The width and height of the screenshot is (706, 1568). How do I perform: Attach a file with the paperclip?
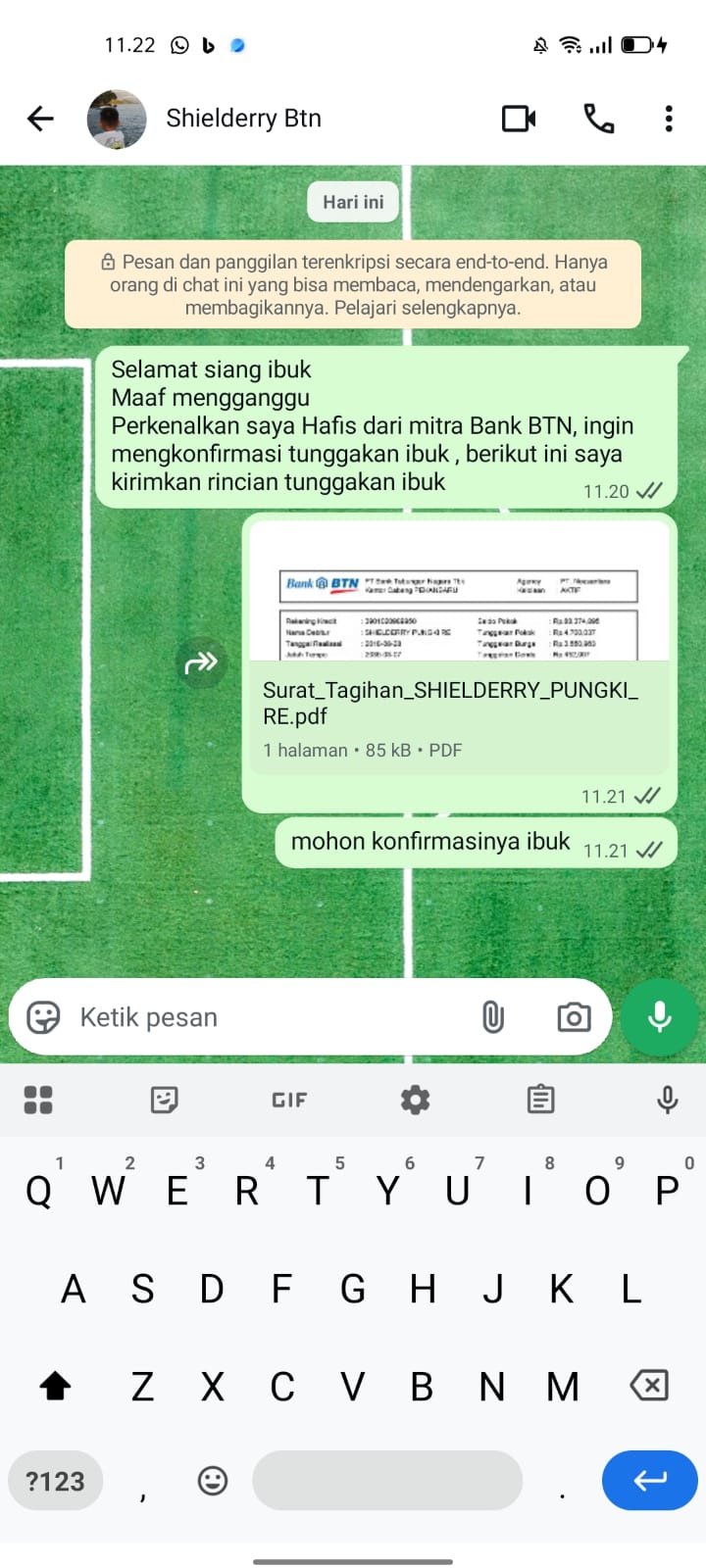493,1017
